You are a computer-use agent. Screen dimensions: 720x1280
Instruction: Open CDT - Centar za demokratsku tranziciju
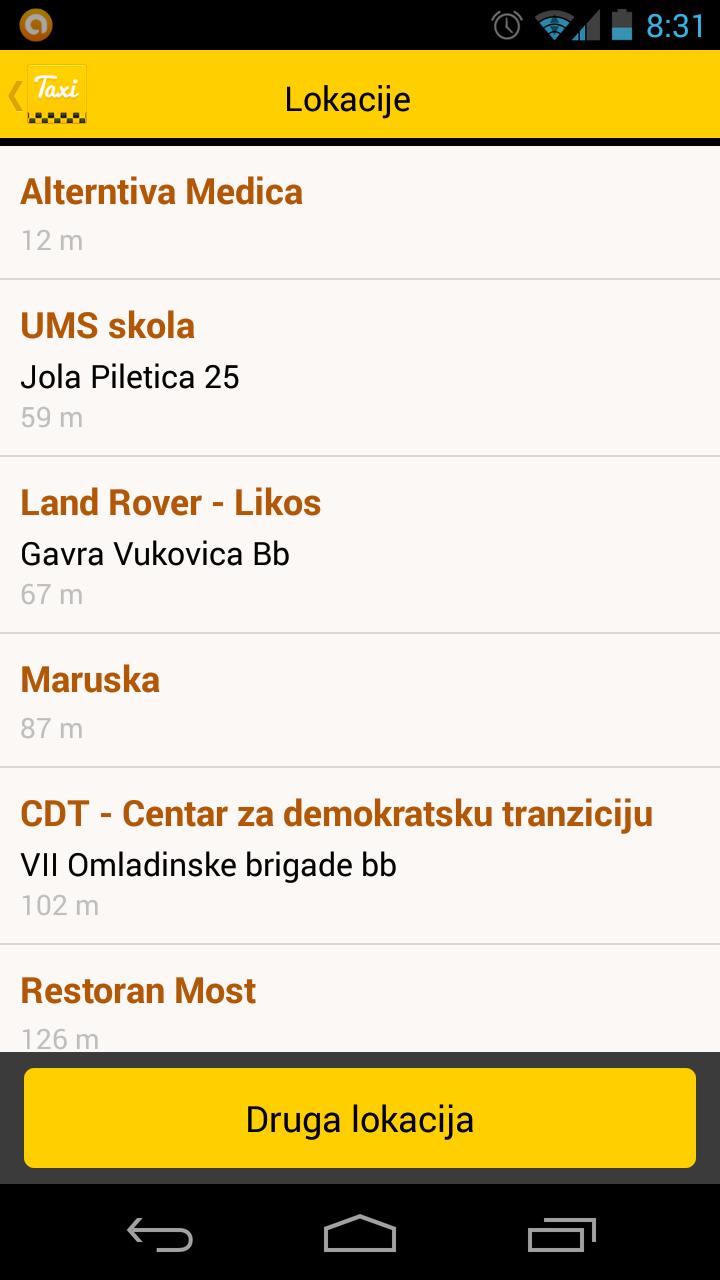[360, 856]
